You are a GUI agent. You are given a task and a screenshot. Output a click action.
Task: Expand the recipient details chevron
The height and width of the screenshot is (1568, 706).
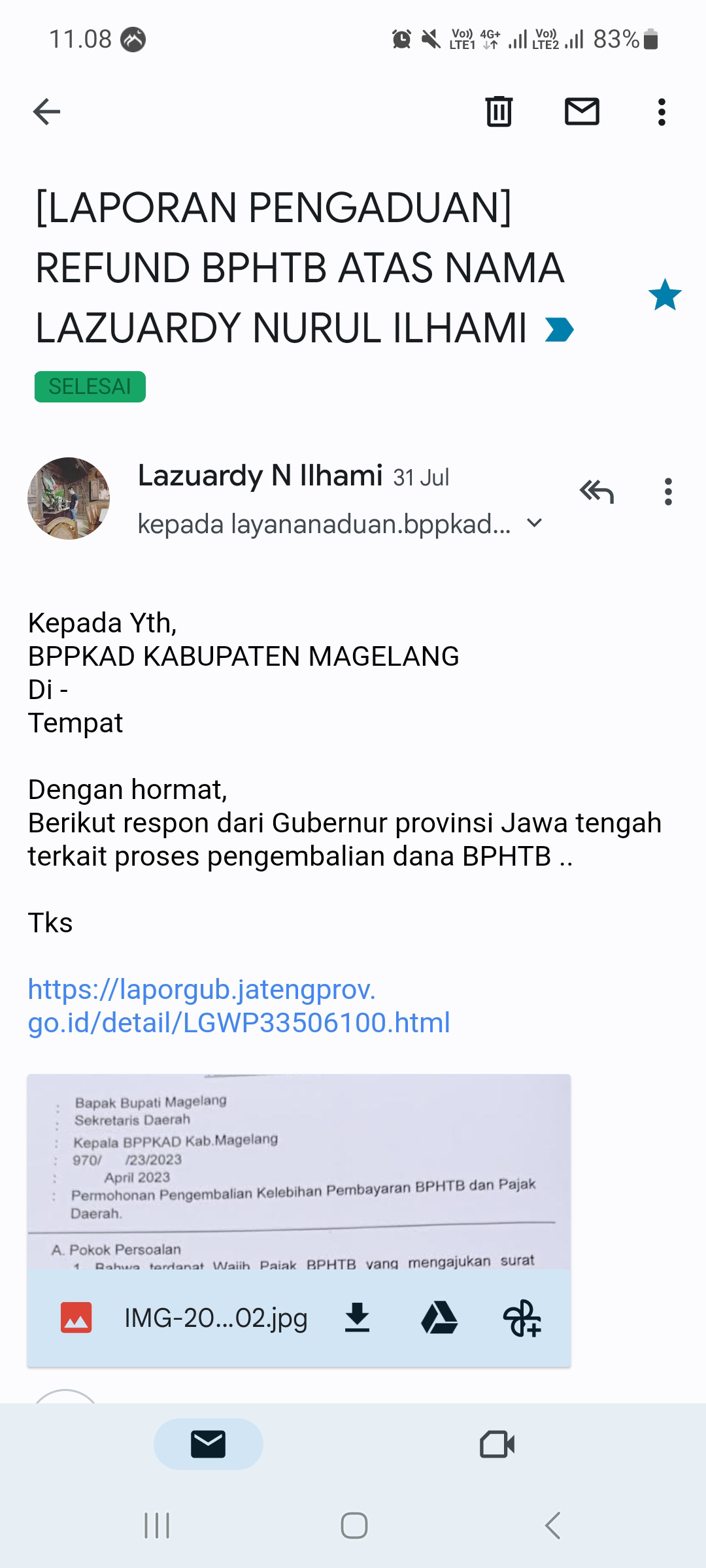pyautogui.click(x=535, y=523)
